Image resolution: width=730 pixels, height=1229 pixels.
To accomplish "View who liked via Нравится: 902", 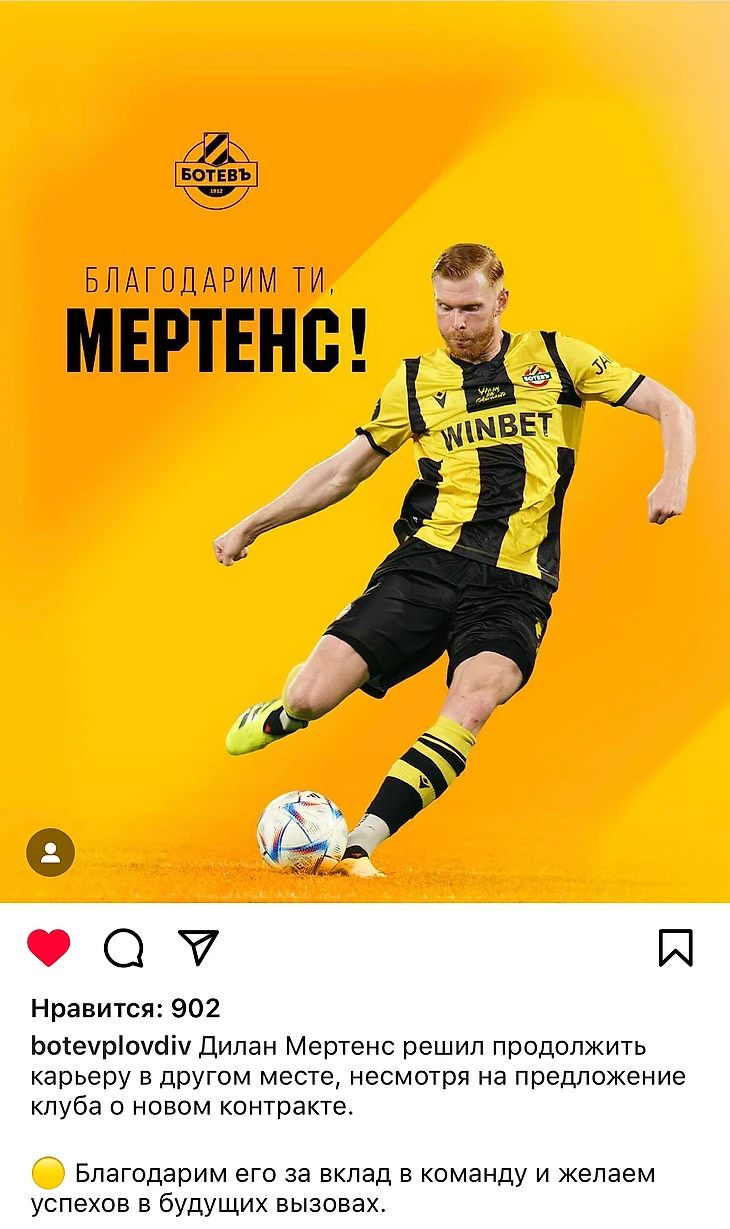I will click(125, 1008).
